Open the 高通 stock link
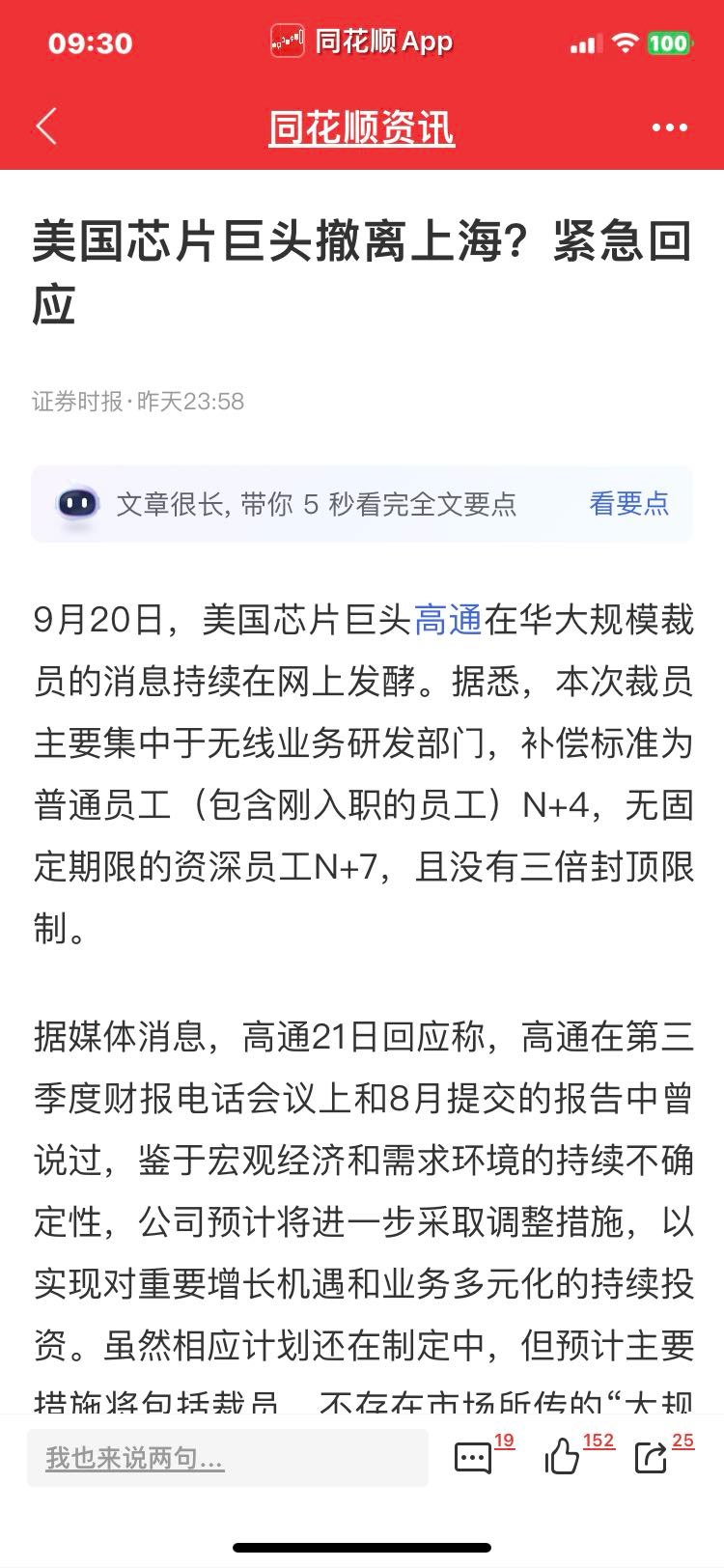The image size is (724, 1568). (x=448, y=620)
